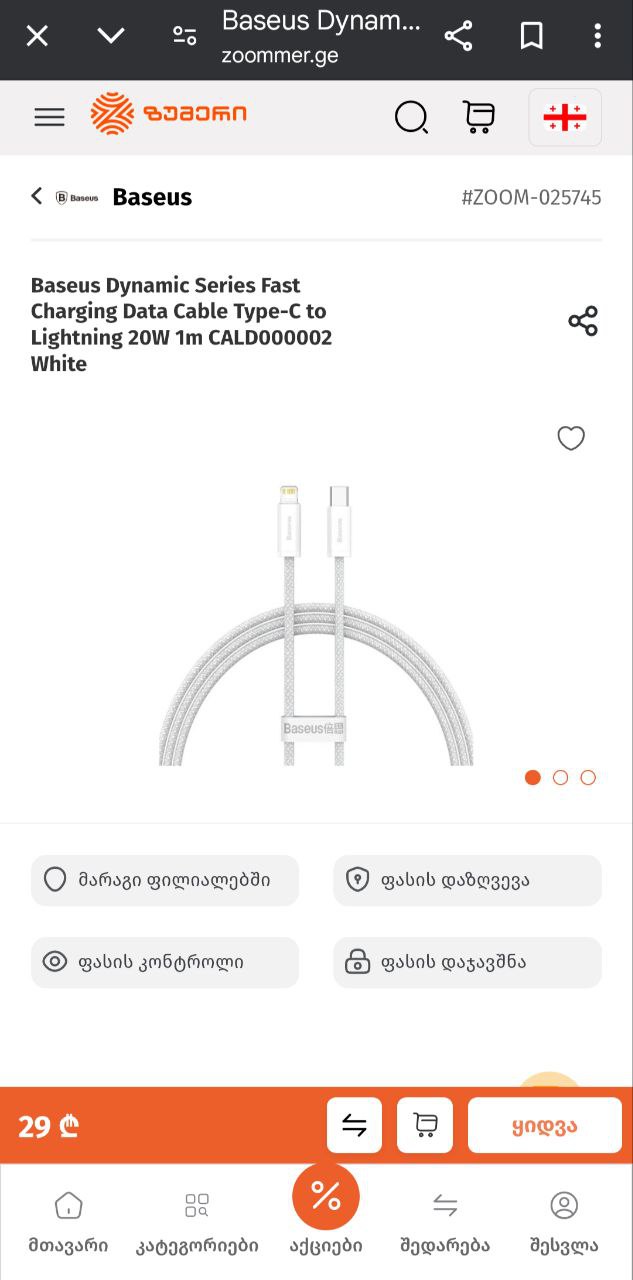This screenshot has width=633, height=1280.
Task: Bookmark this page in the browser
Action: tap(531, 37)
